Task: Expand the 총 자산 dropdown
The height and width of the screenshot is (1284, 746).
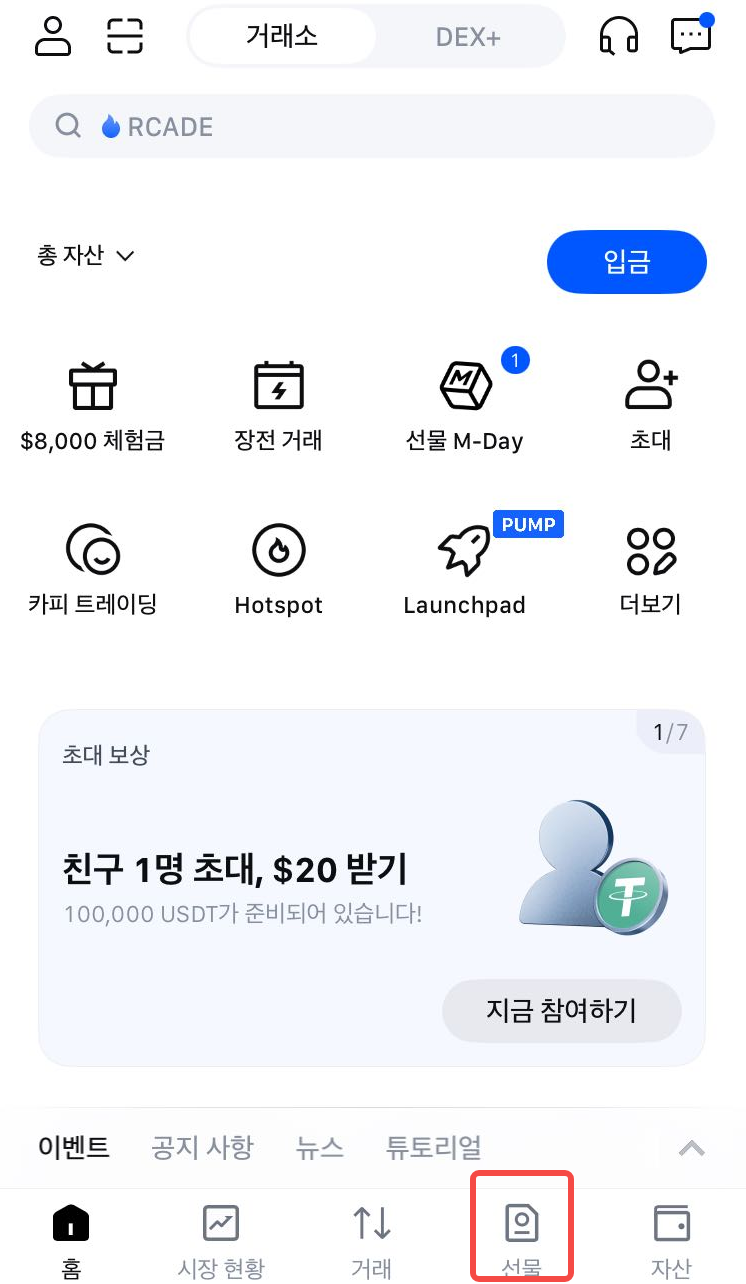Action: coord(85,256)
